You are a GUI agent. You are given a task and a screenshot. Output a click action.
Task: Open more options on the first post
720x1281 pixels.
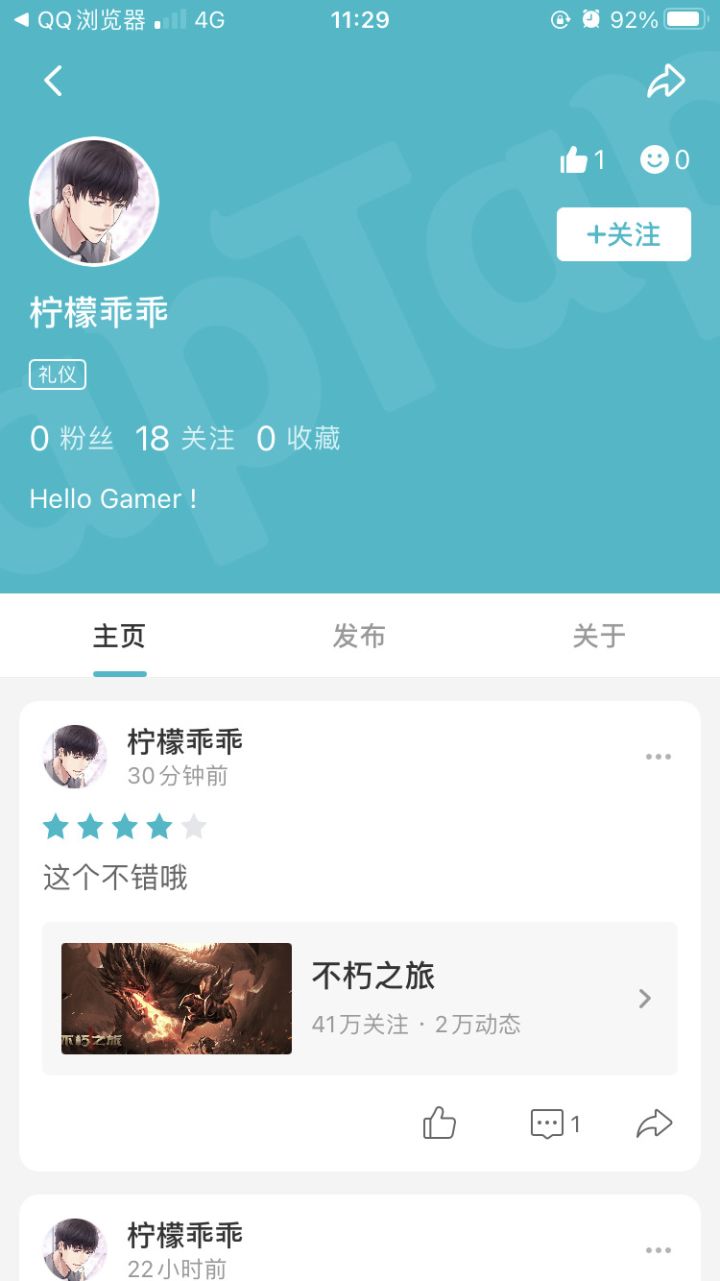(658, 757)
